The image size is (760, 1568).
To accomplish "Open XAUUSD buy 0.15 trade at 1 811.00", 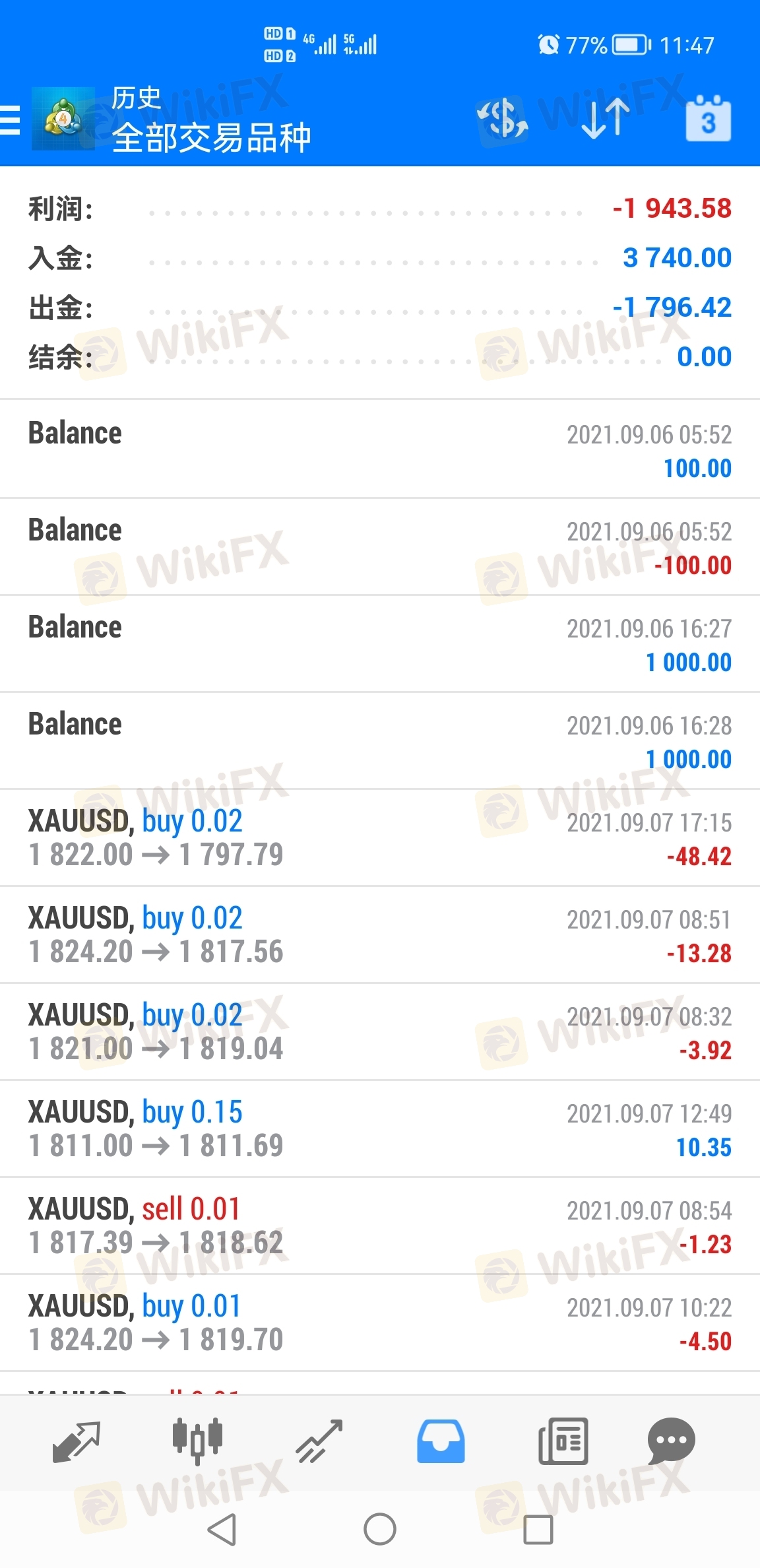I will click(x=380, y=1128).
